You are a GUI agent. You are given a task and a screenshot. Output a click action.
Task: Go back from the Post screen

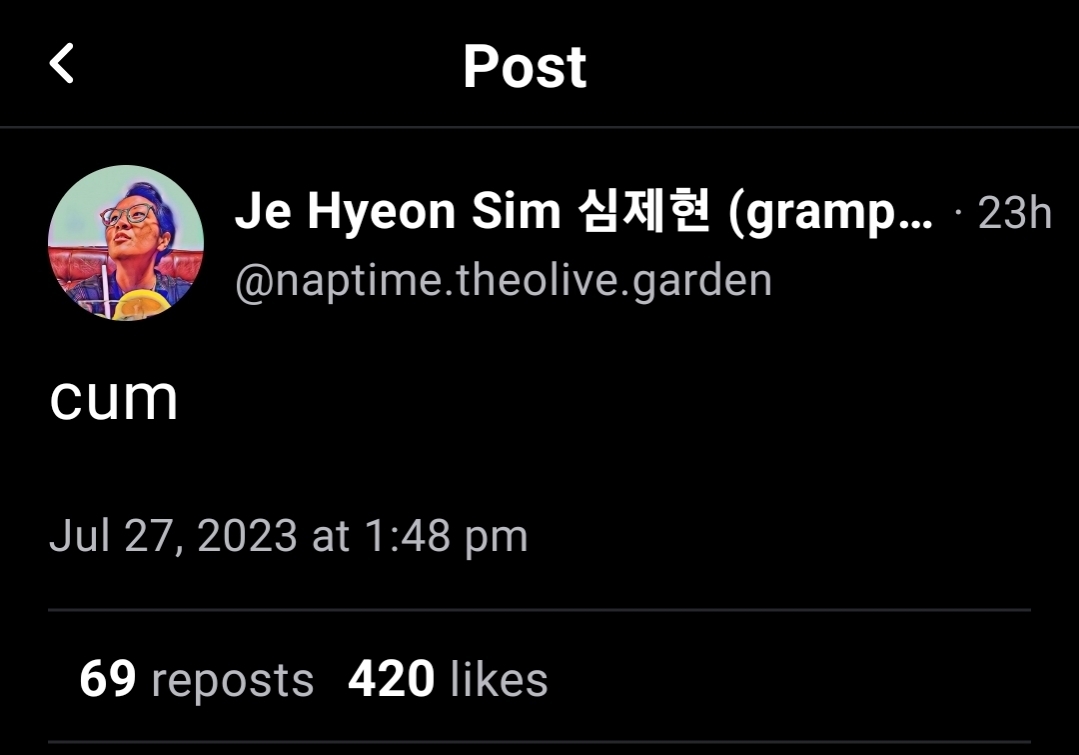[62, 65]
